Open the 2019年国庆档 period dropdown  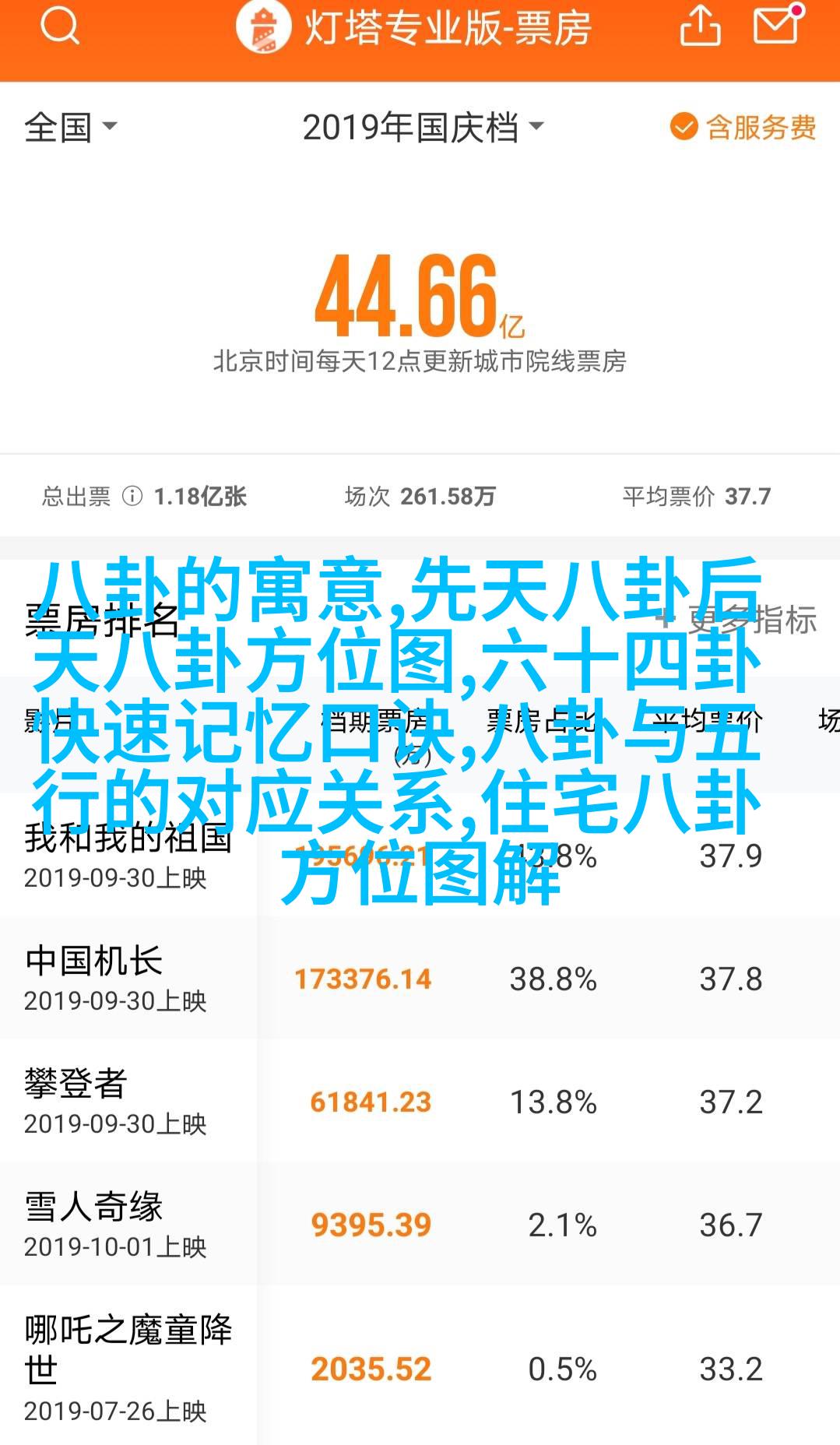(x=423, y=128)
